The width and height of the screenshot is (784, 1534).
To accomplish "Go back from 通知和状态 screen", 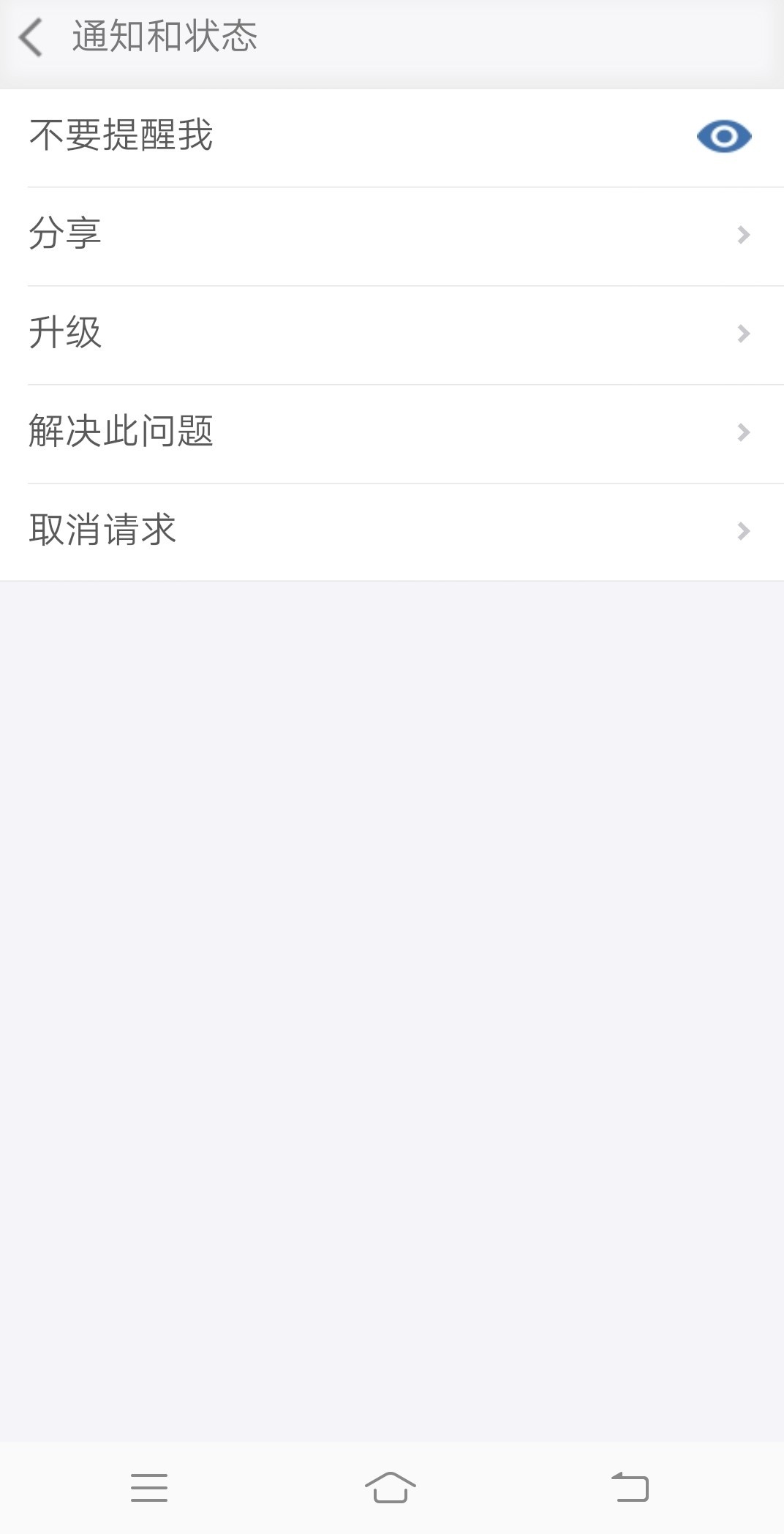I will pos(31,38).
